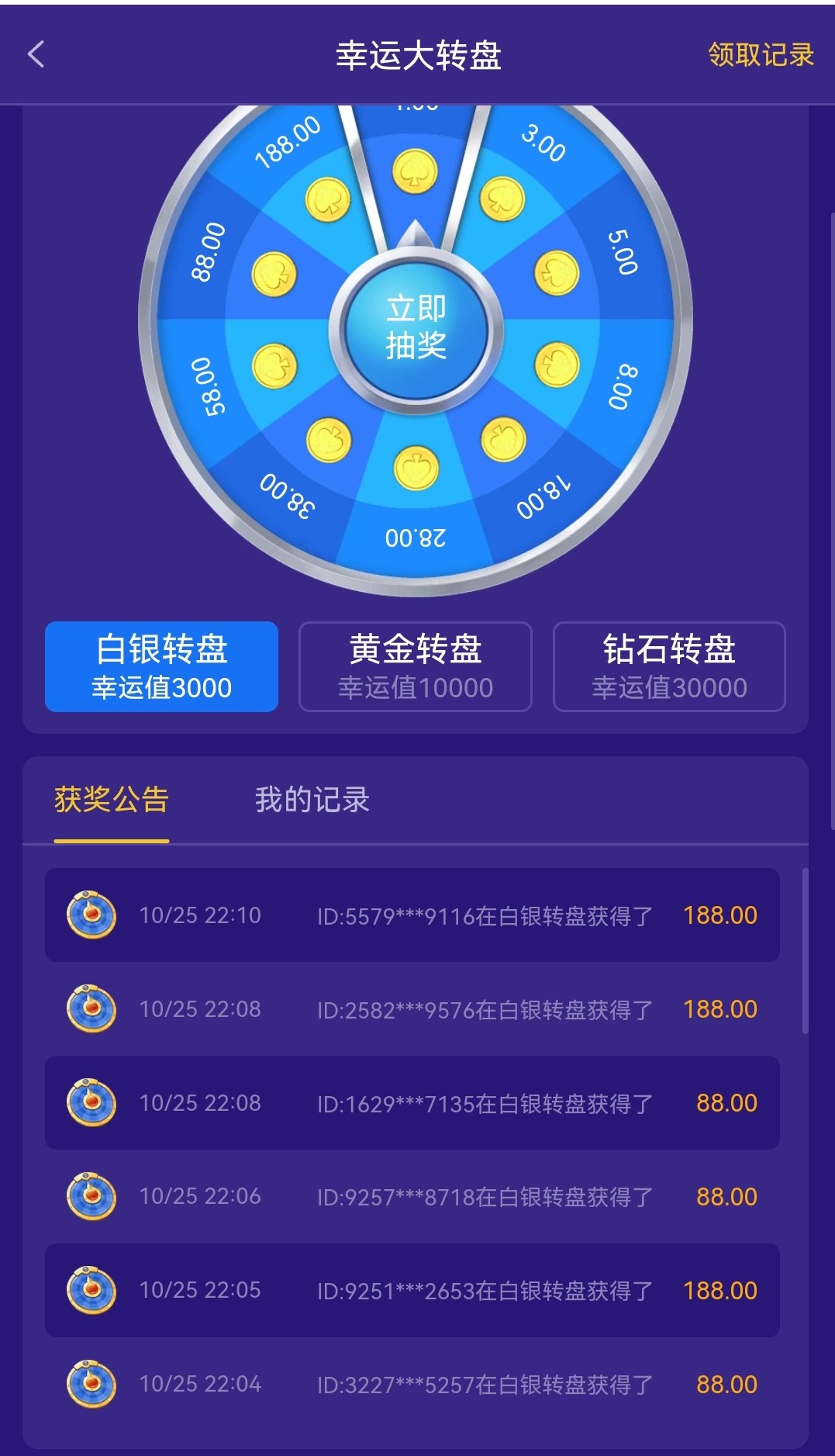This screenshot has height=1456, width=835.
Task: Tap 立即抽奖 to spin the wheel
Action: tap(416, 327)
